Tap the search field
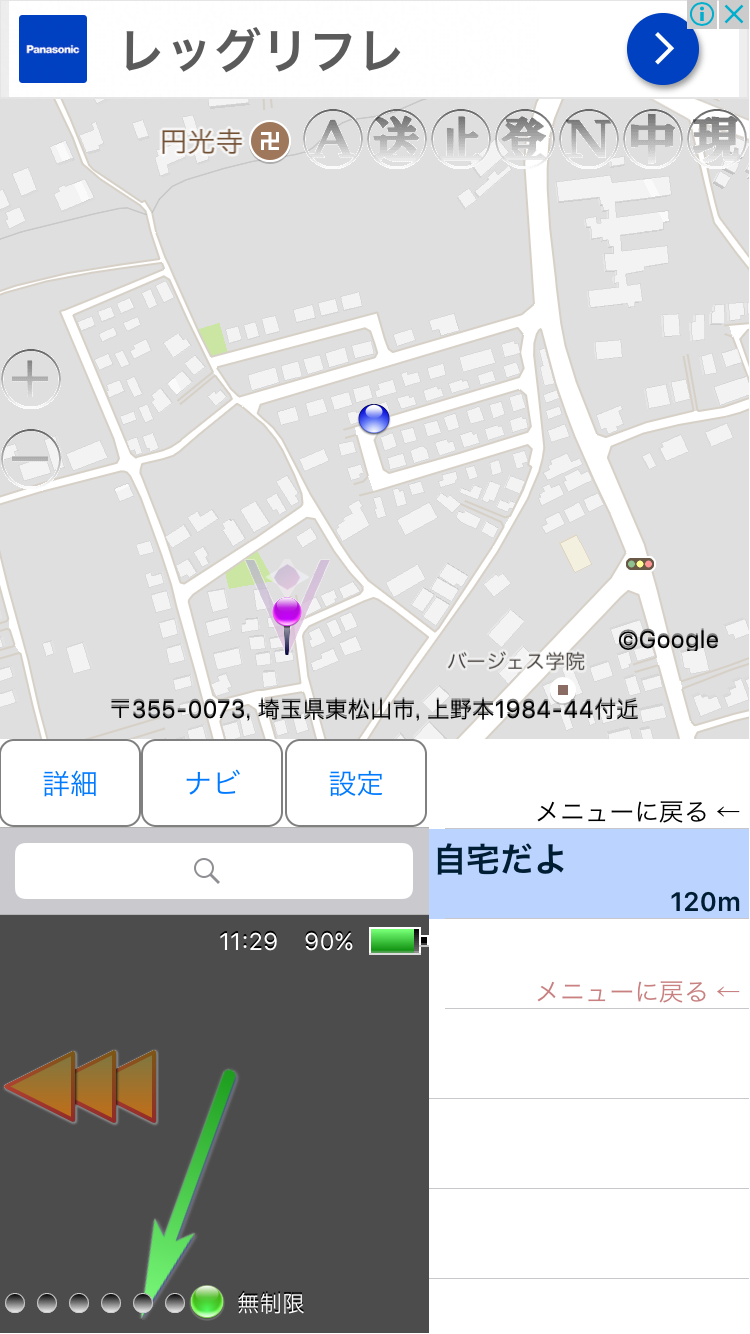This screenshot has height=1334, width=750. (213, 871)
